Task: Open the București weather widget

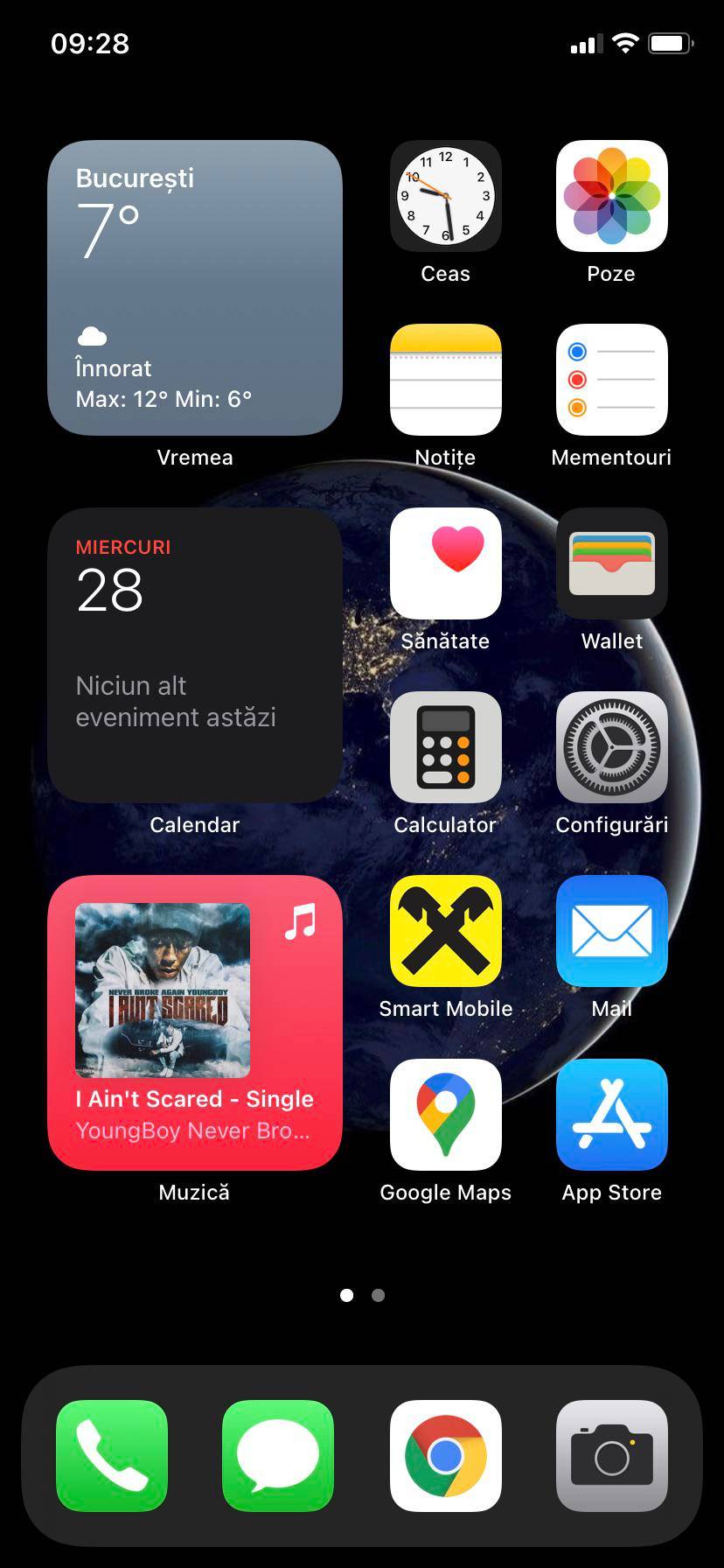Action: click(x=195, y=289)
